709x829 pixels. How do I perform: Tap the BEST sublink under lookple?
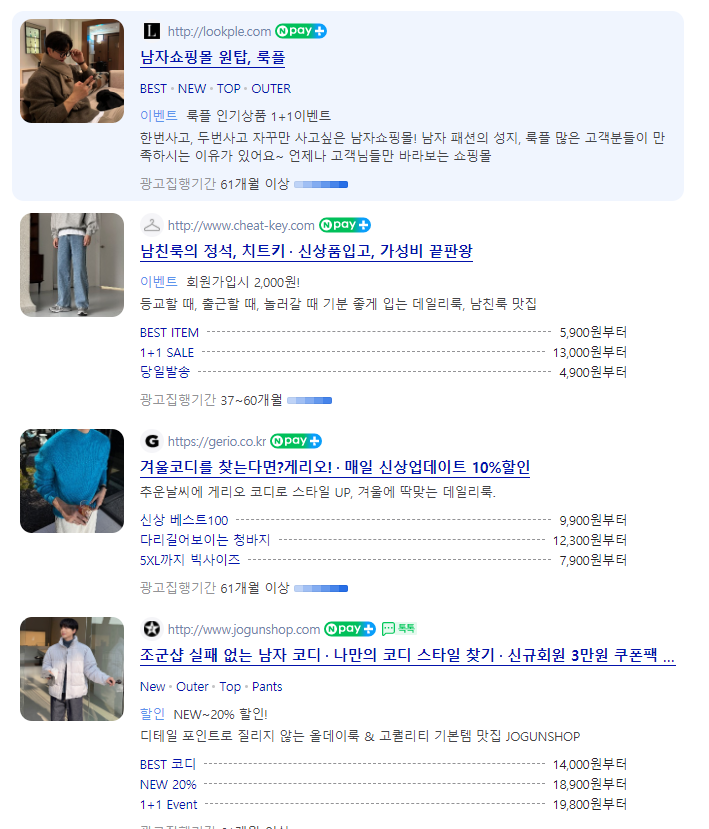pyautogui.click(x=153, y=88)
